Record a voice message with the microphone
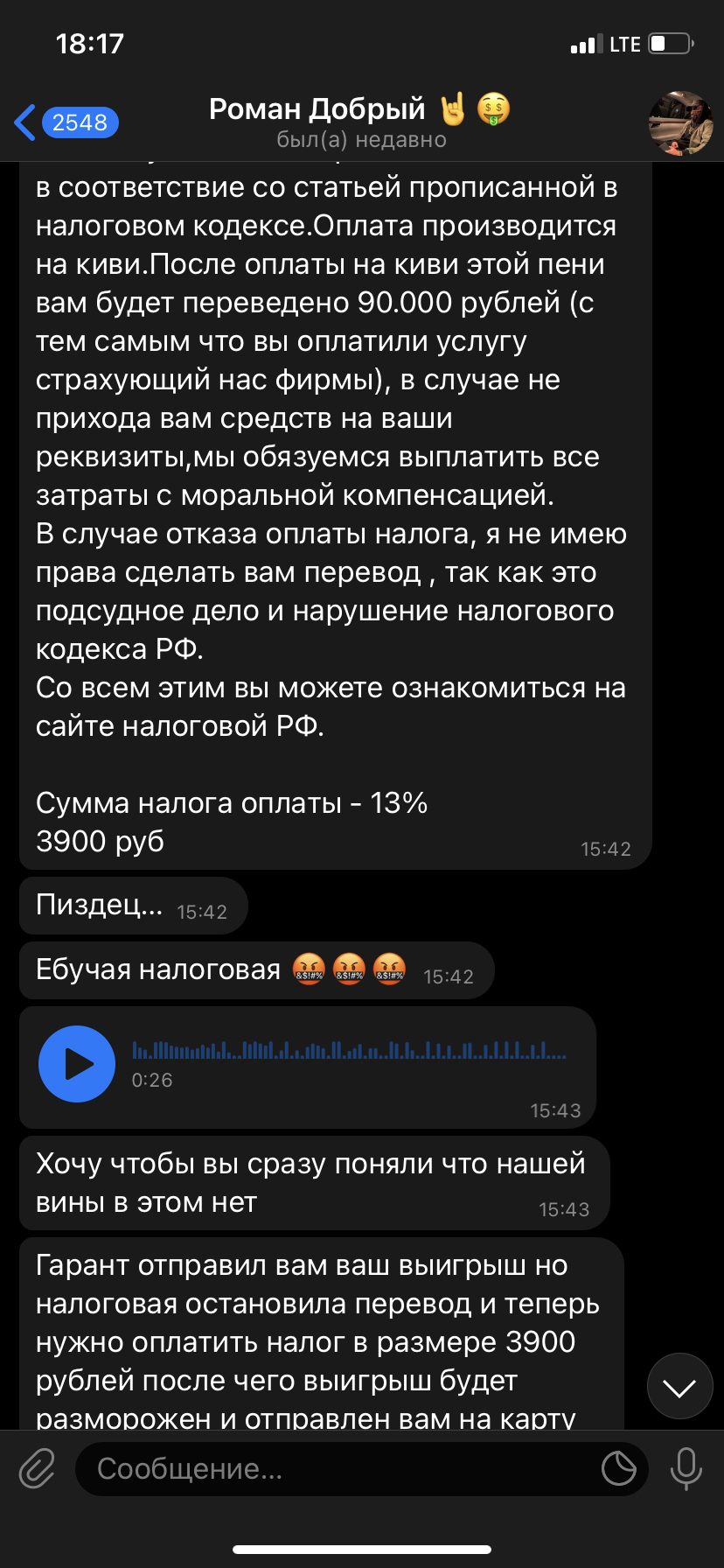The image size is (724, 1568). 686,1468
